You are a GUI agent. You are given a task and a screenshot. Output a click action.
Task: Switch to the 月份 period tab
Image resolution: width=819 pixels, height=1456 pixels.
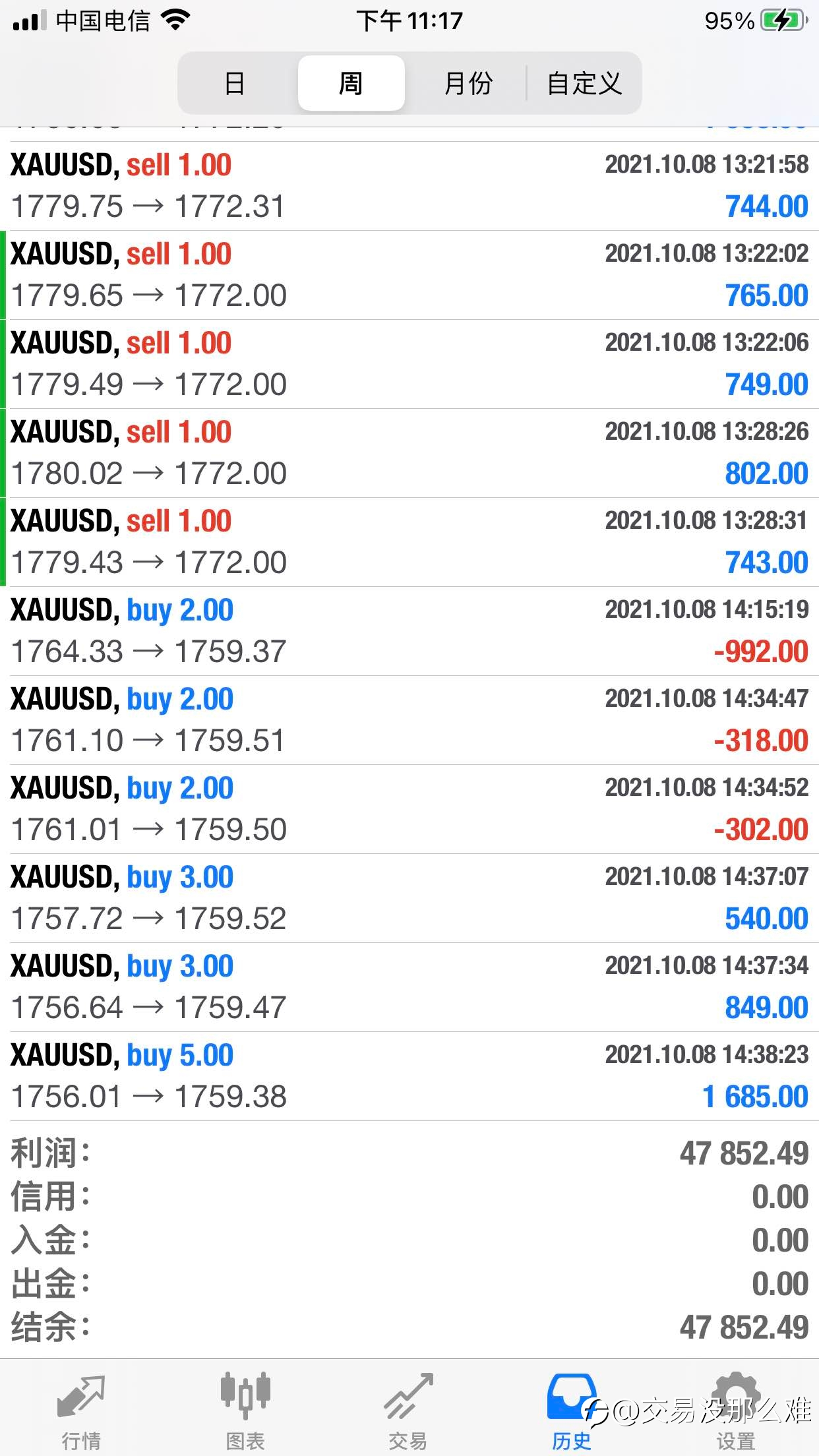click(468, 83)
